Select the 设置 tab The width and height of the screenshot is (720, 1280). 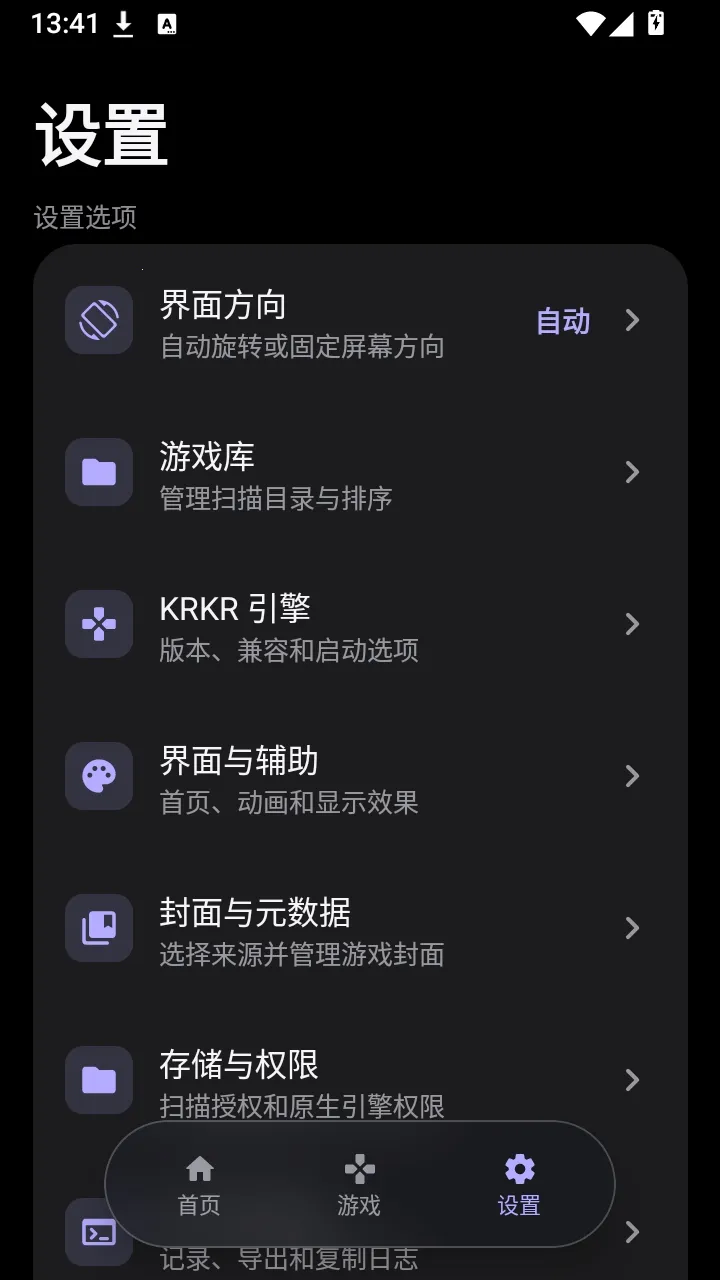click(520, 1185)
